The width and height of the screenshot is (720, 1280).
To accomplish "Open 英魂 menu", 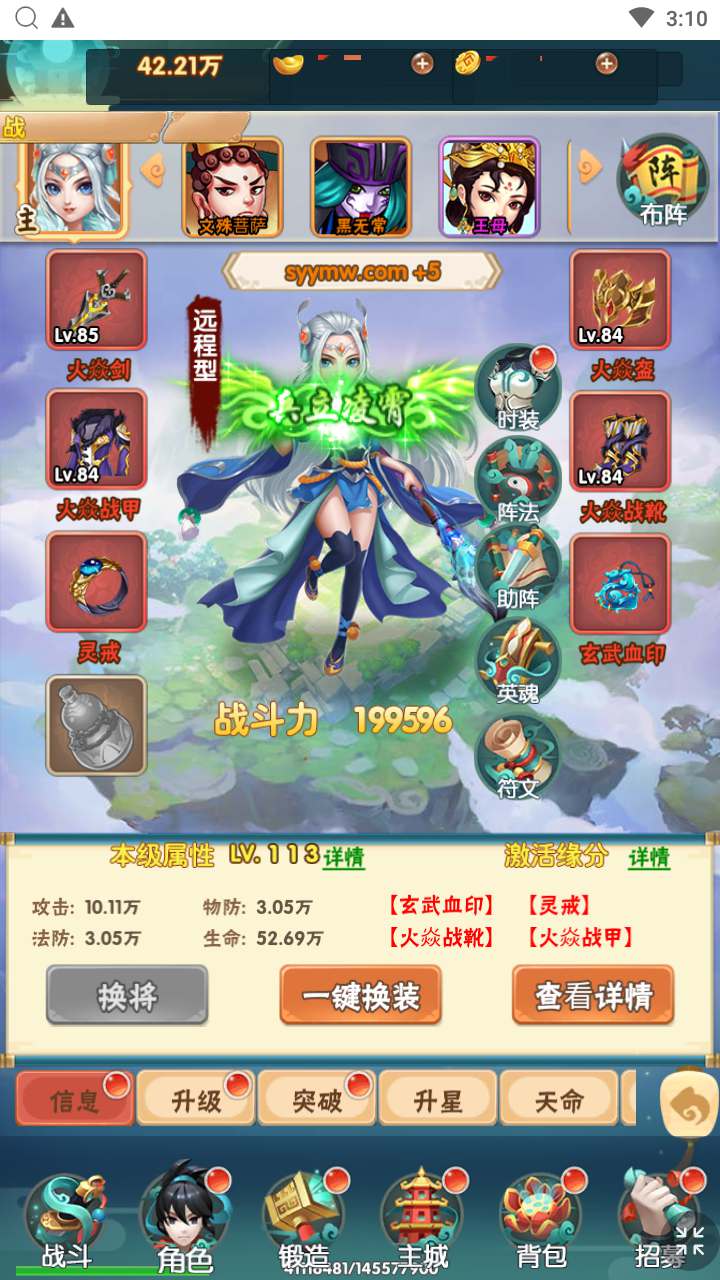I will [517, 660].
